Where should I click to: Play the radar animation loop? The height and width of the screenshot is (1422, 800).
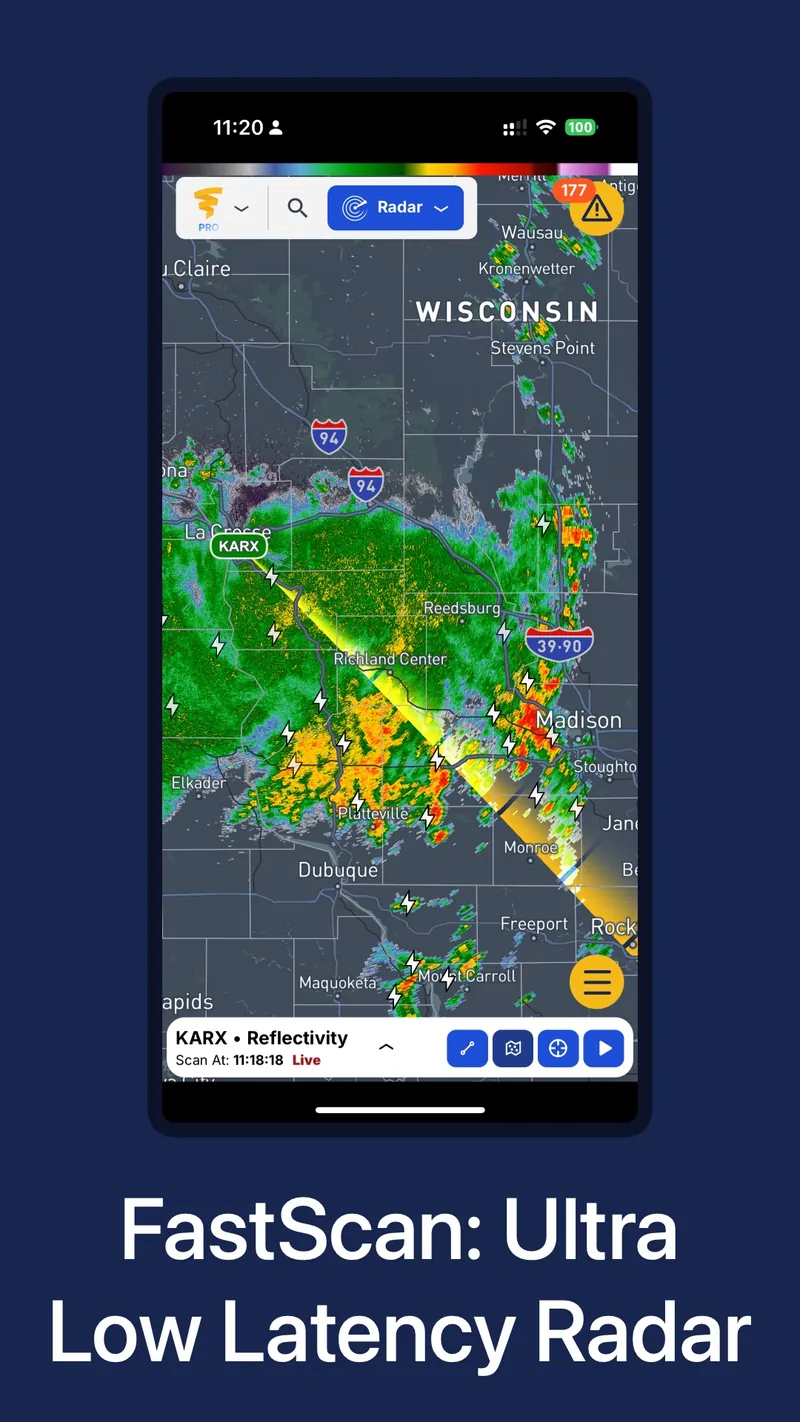click(x=603, y=1048)
